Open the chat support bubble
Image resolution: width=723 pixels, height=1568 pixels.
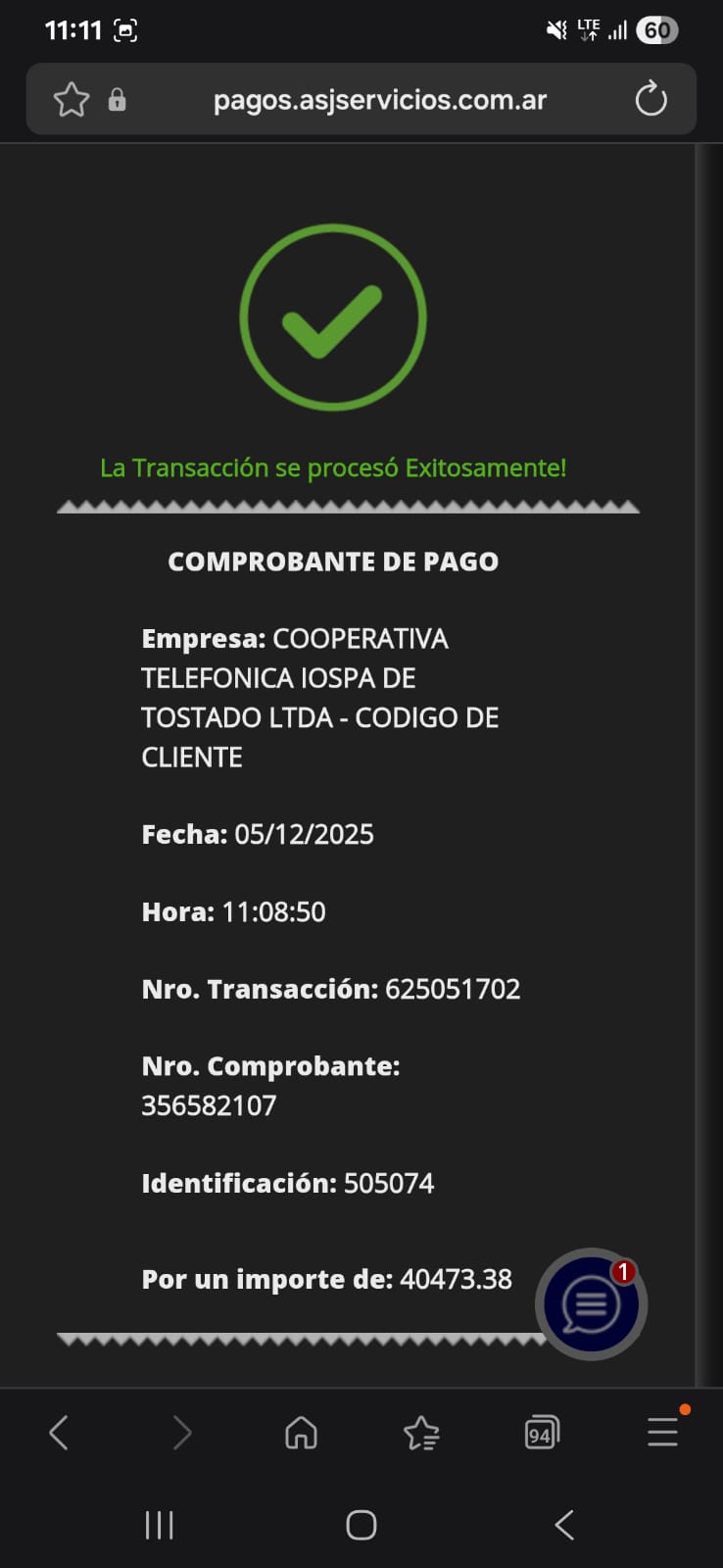[x=591, y=1304]
